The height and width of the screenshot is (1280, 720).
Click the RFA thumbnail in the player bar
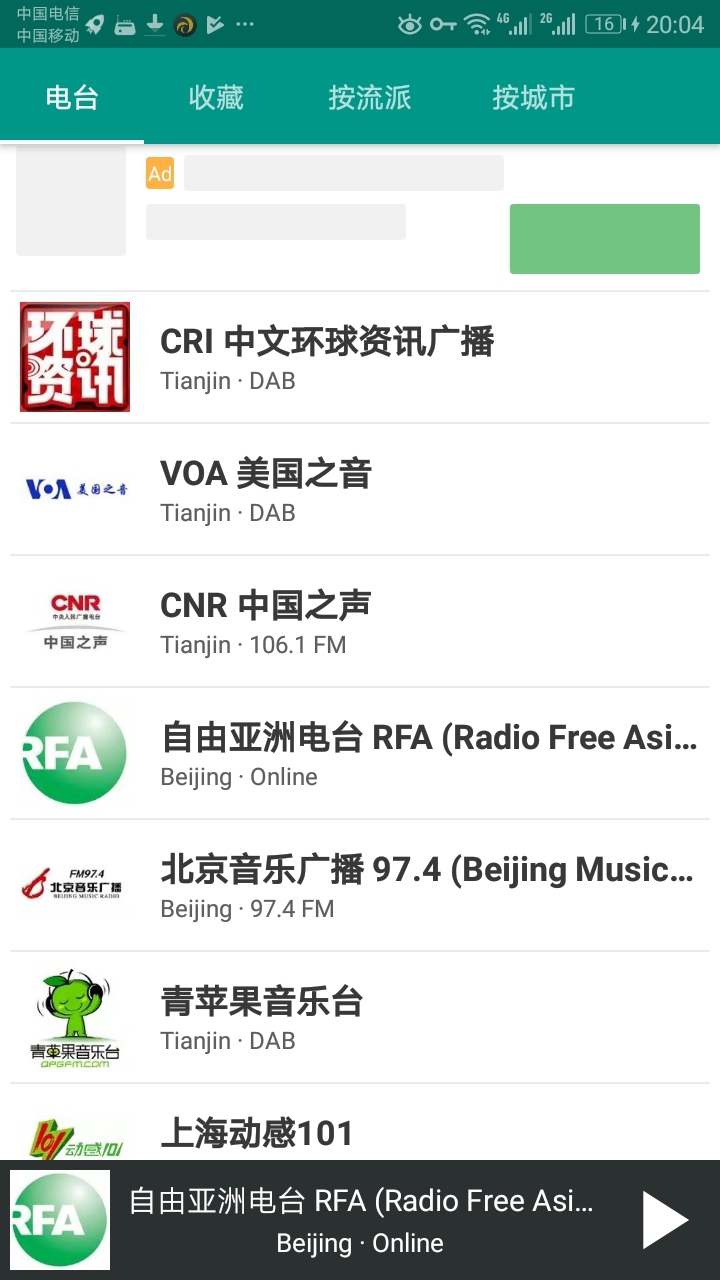click(x=57, y=1218)
